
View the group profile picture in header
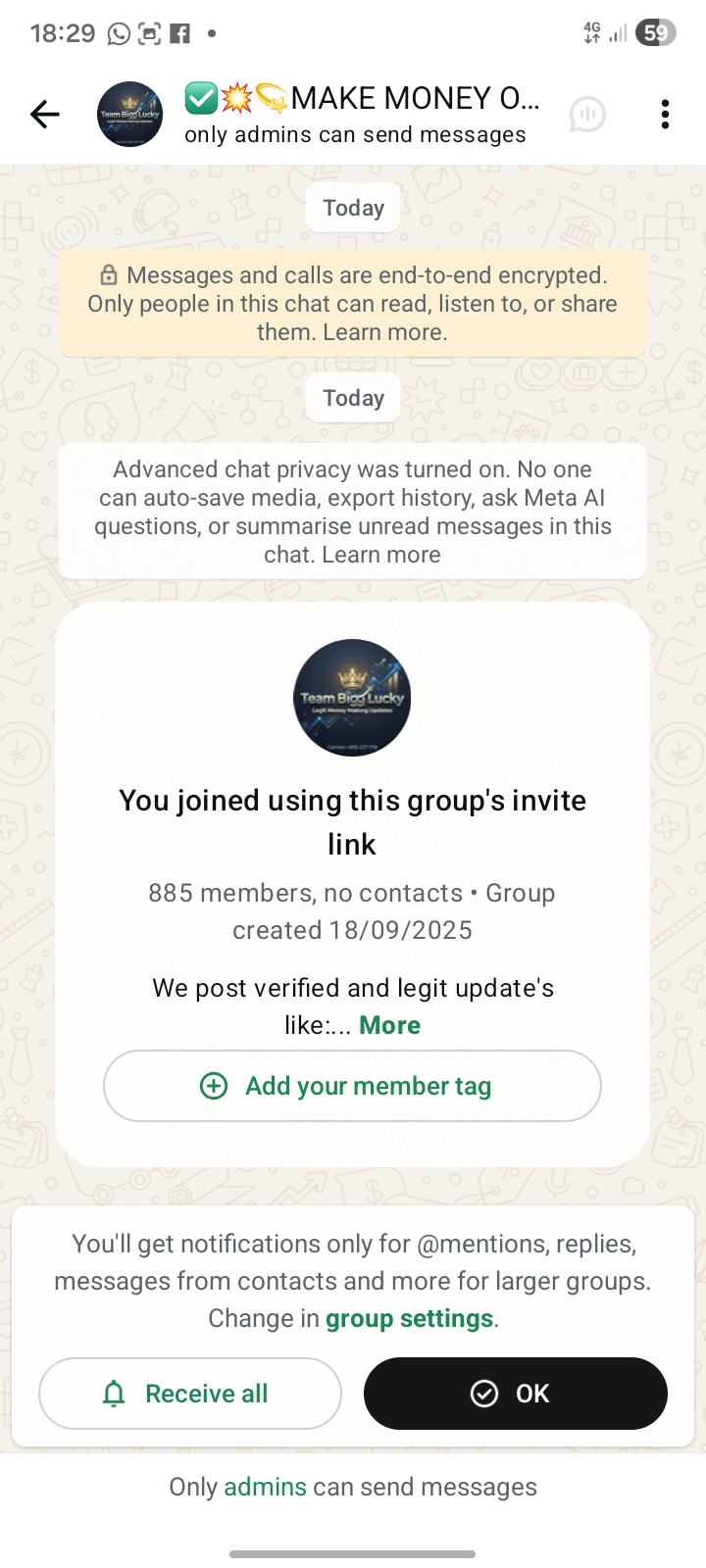129,115
